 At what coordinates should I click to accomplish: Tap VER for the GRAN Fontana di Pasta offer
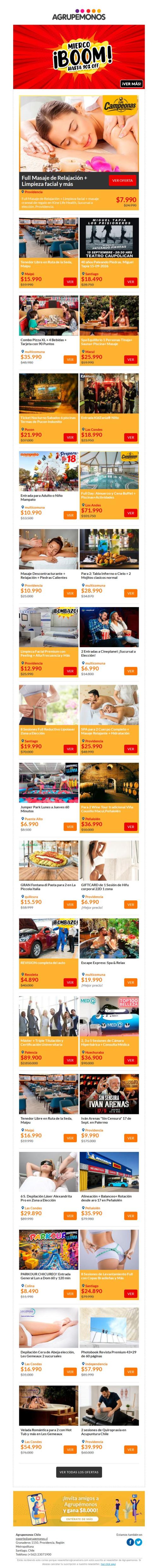click(x=70, y=904)
